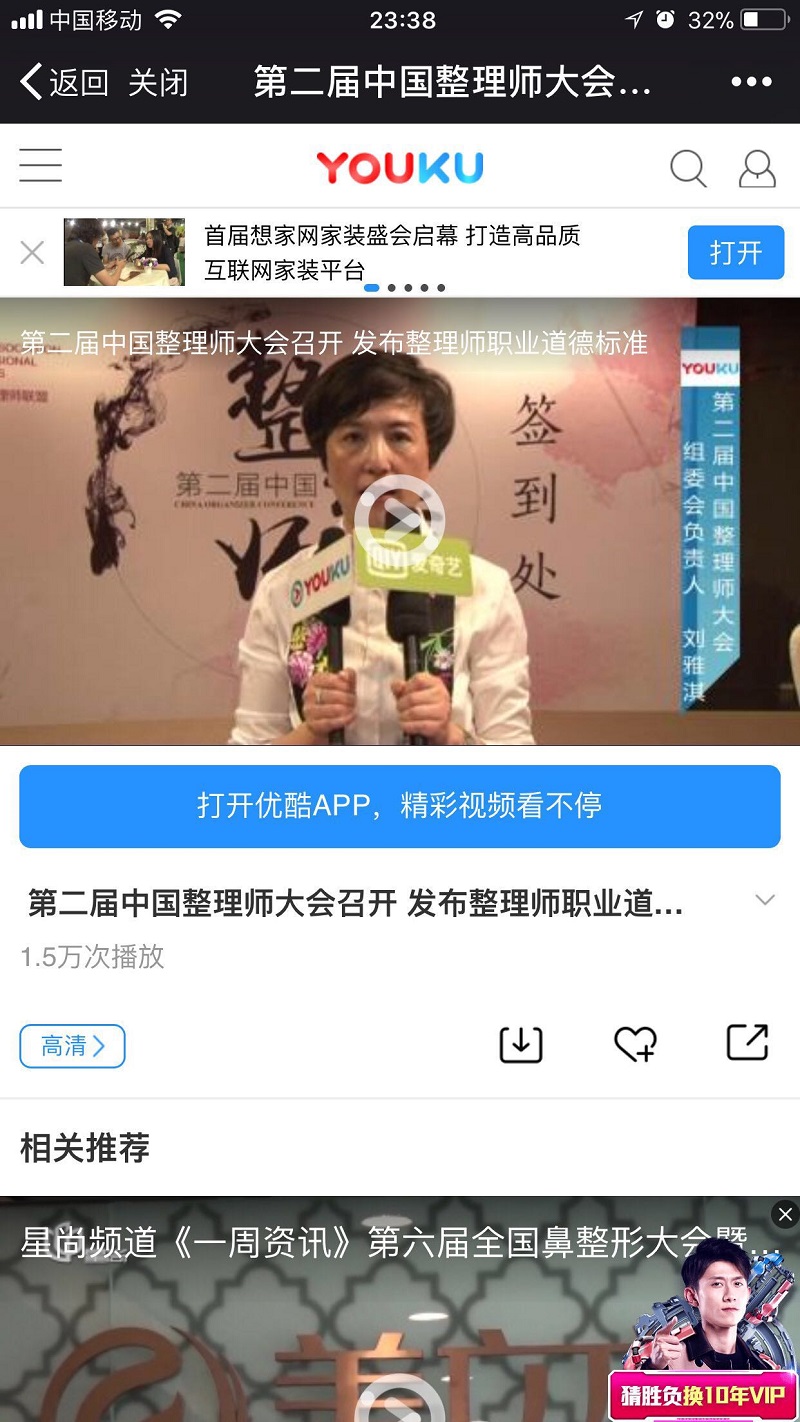The image size is (800, 1422).
Task: Dismiss the ad banner with X
Action: point(32,253)
